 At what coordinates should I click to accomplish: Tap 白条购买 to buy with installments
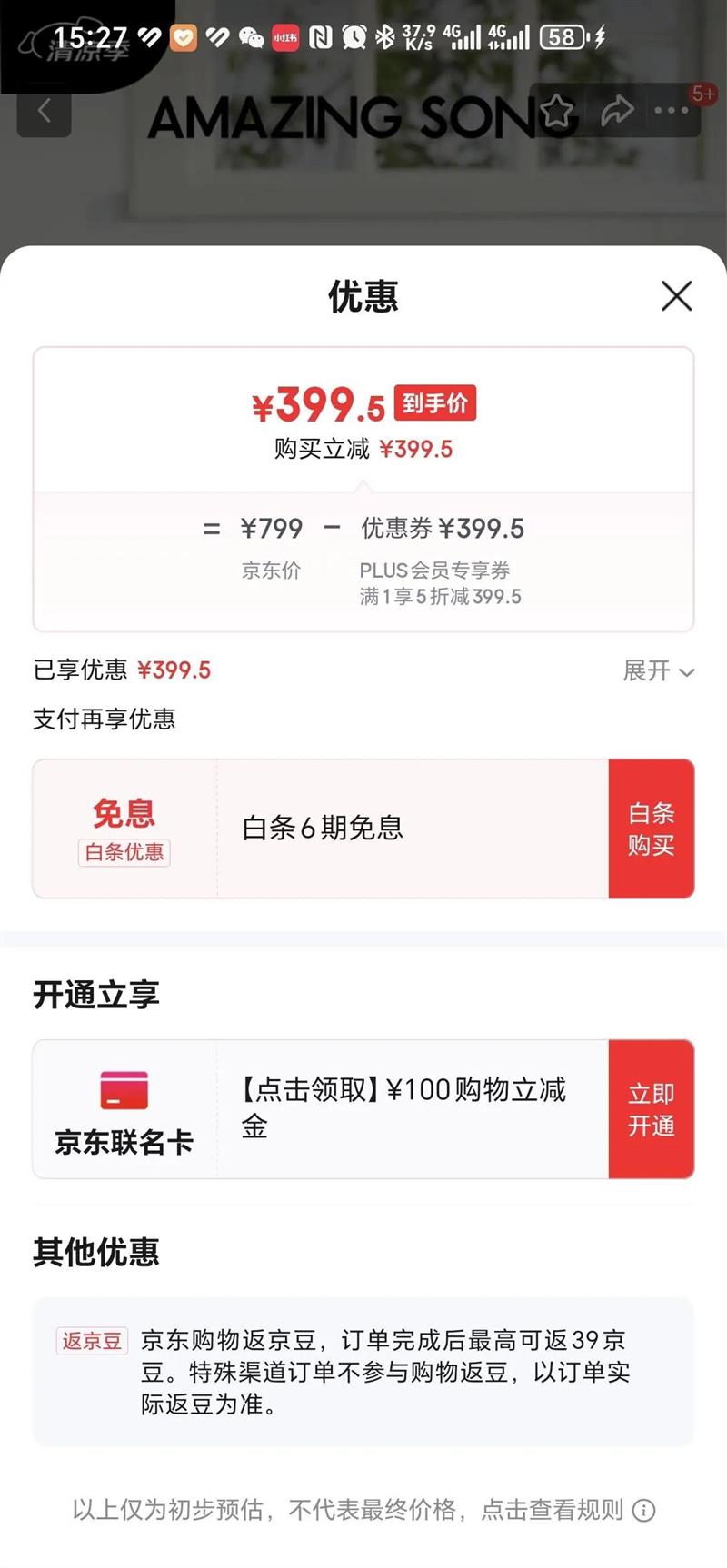coord(651,829)
